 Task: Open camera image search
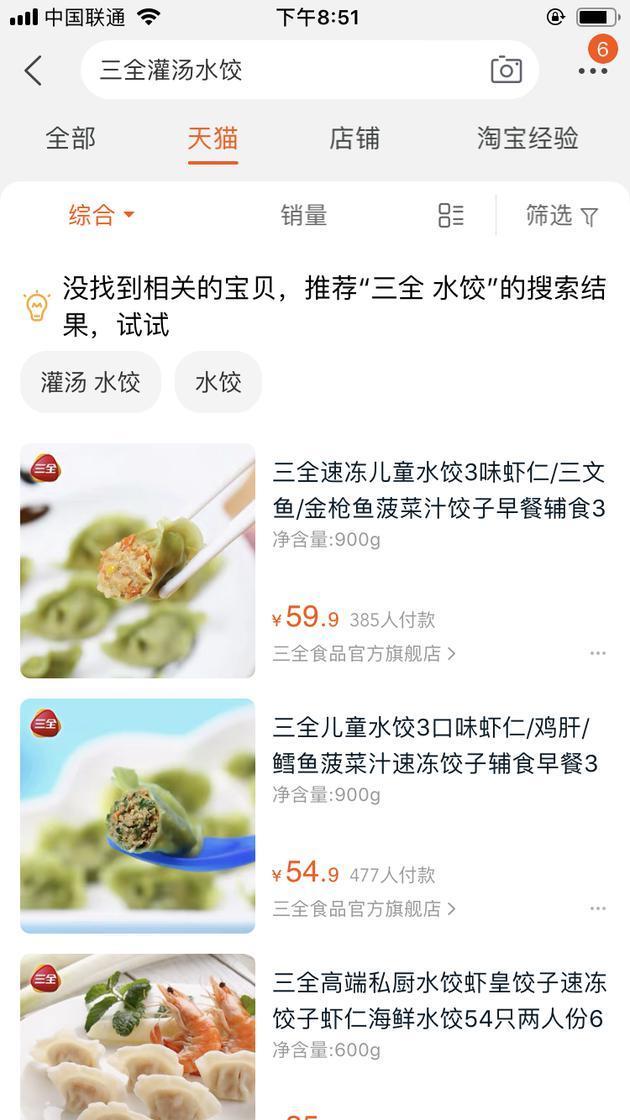pos(506,70)
